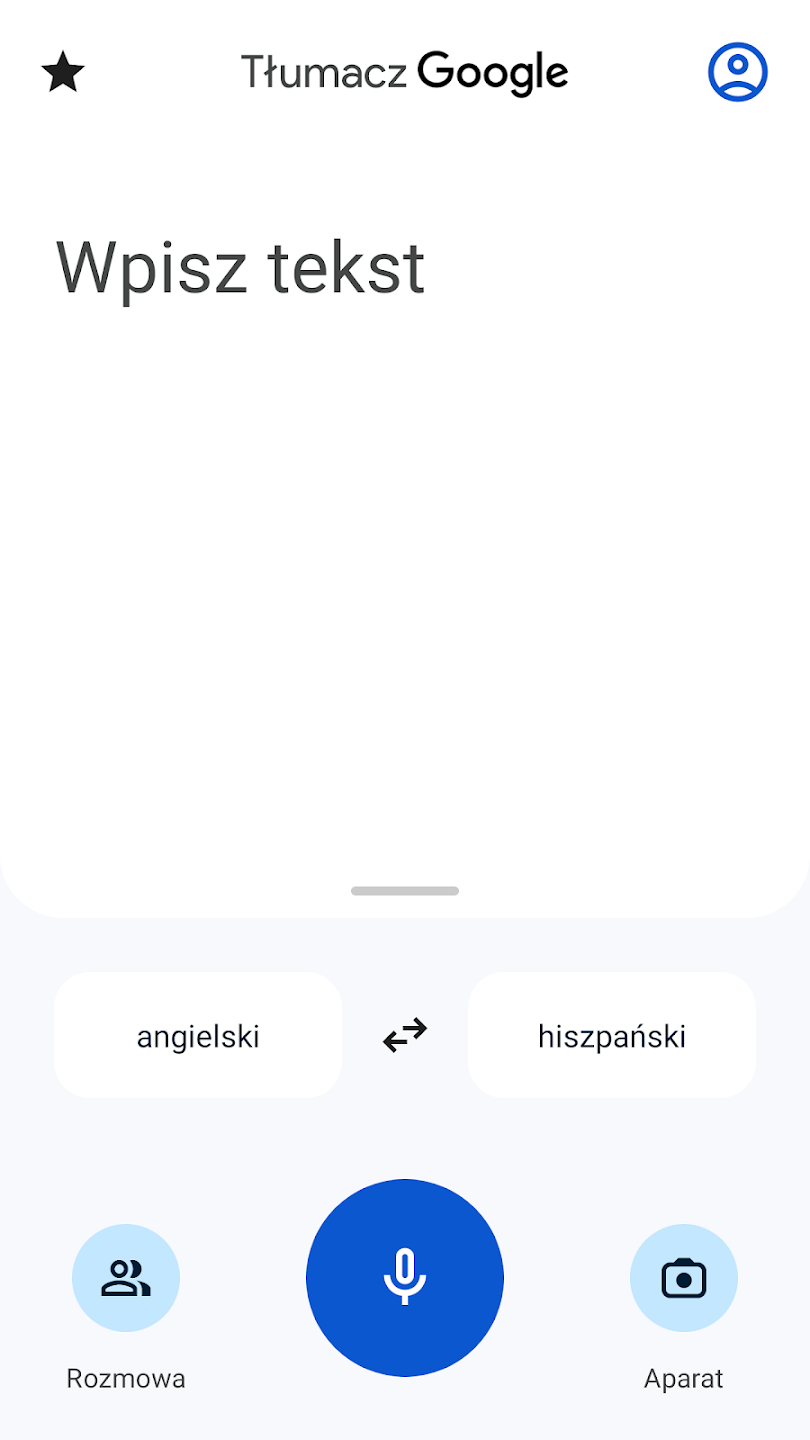Change source language angielski
This screenshot has width=810, height=1440.
pos(198,1036)
